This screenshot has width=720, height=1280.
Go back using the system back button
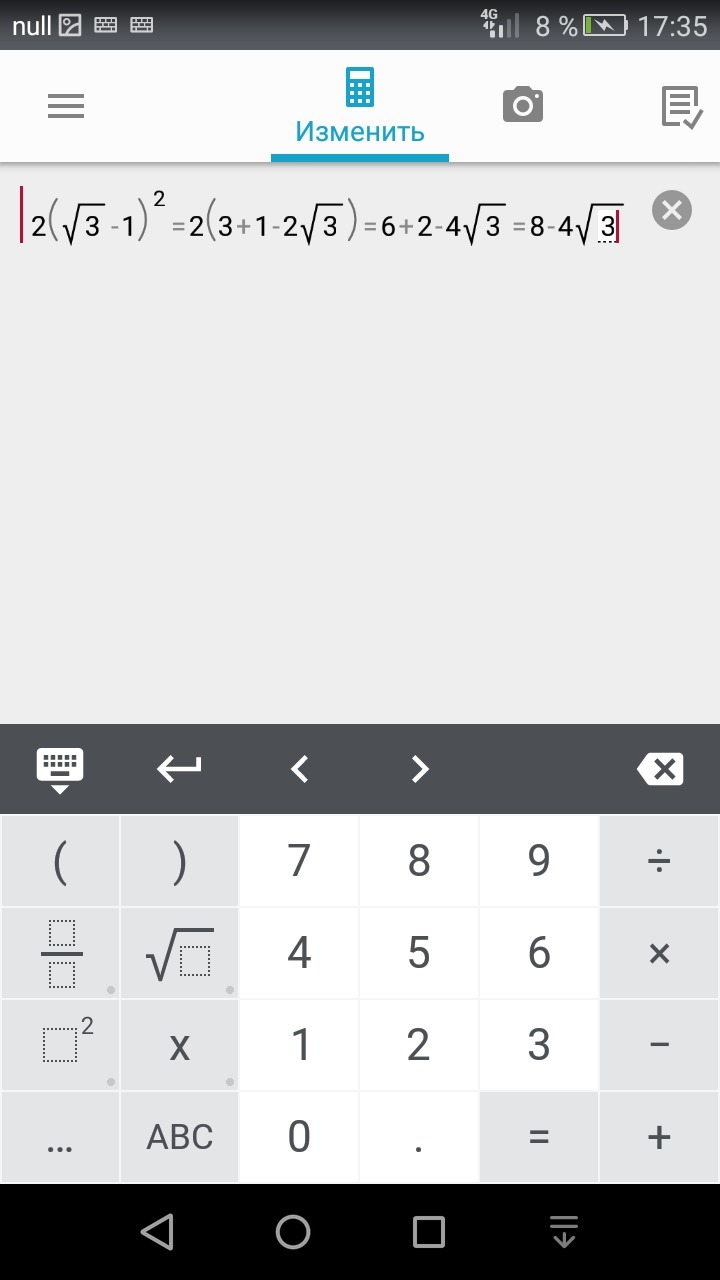click(x=157, y=1232)
